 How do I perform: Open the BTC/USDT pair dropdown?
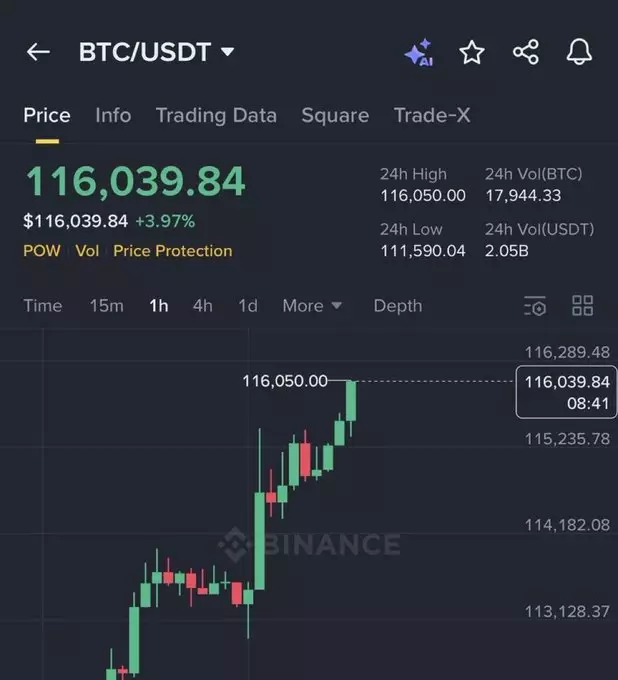tap(157, 52)
